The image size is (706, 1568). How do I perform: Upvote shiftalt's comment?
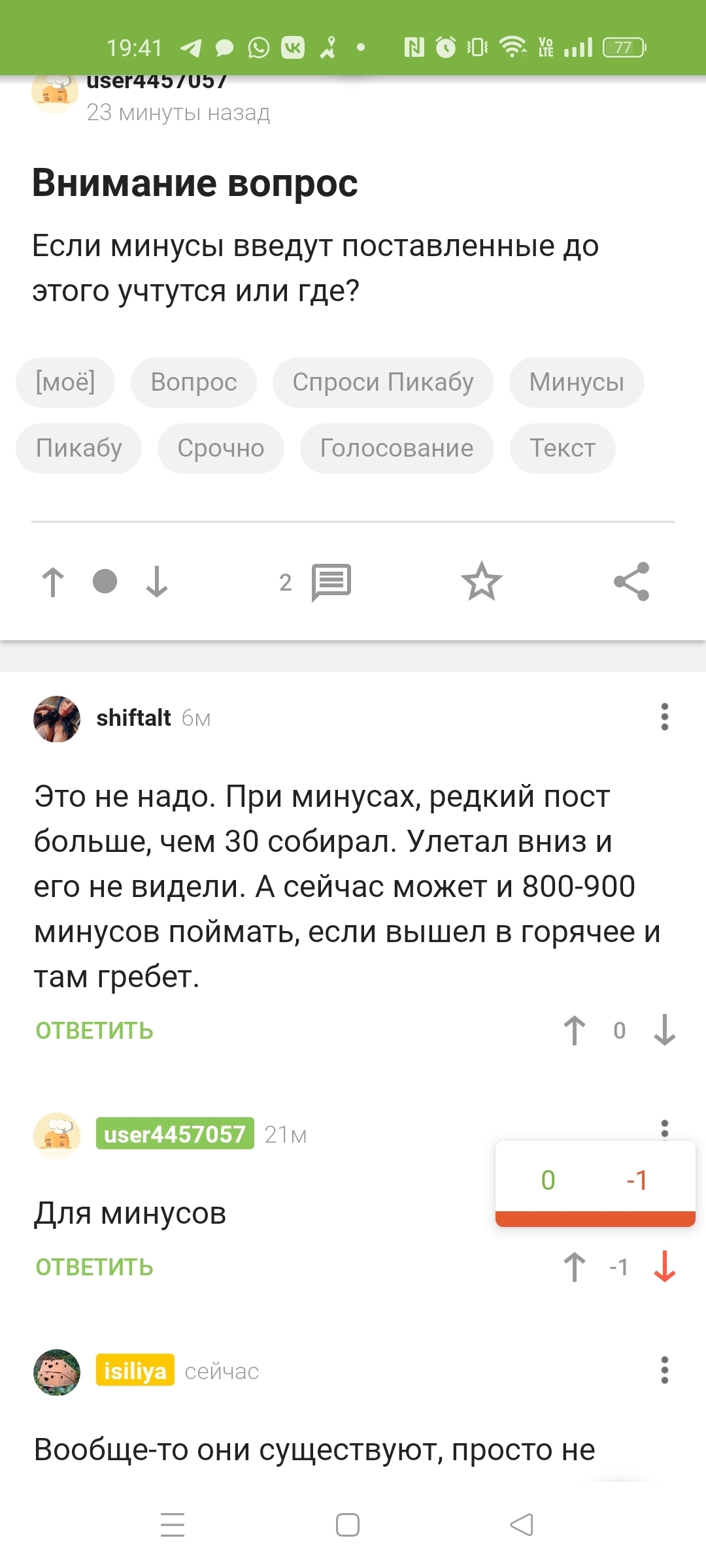tap(575, 1030)
